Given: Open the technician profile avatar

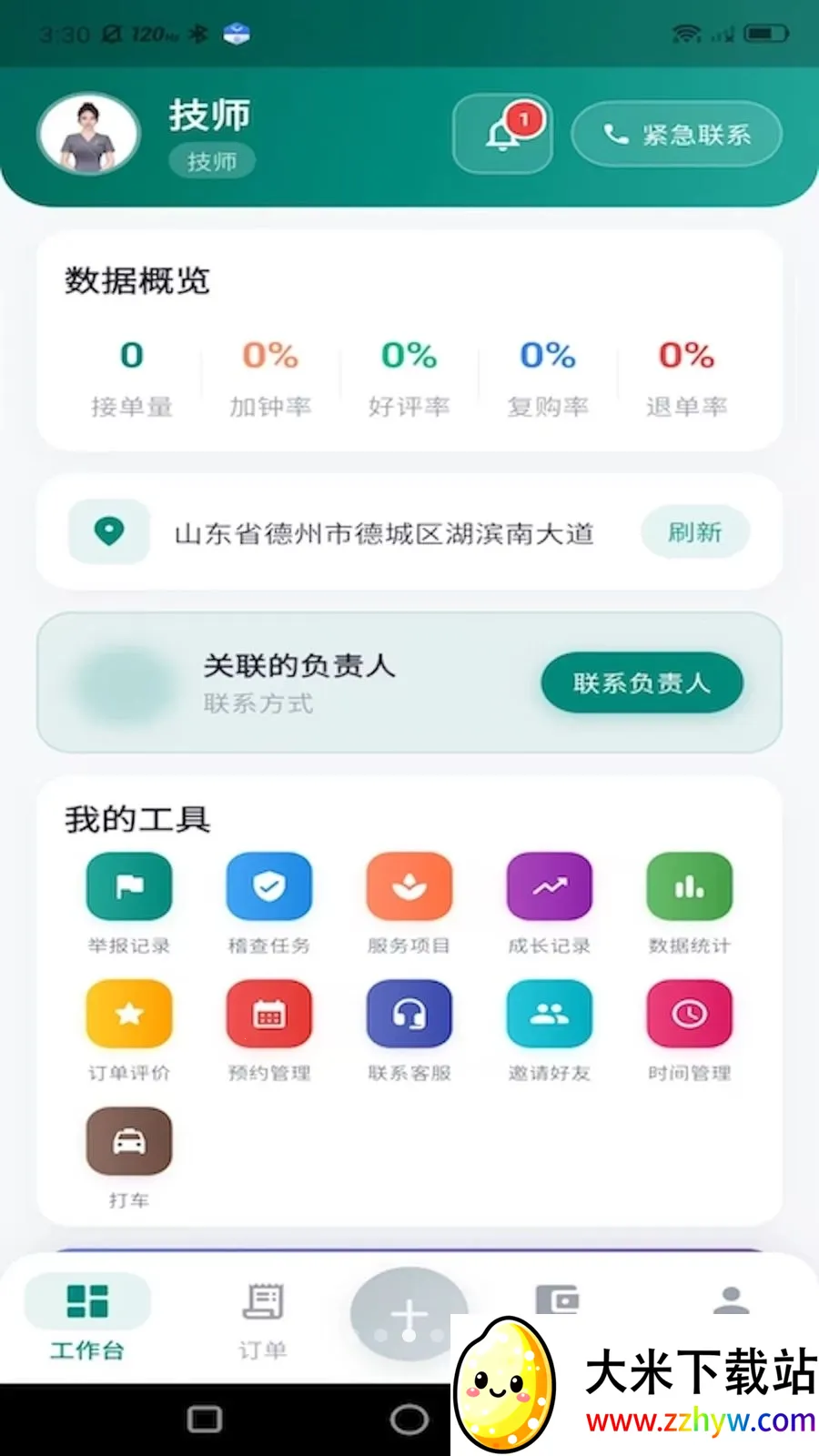Looking at the screenshot, I should (88, 135).
